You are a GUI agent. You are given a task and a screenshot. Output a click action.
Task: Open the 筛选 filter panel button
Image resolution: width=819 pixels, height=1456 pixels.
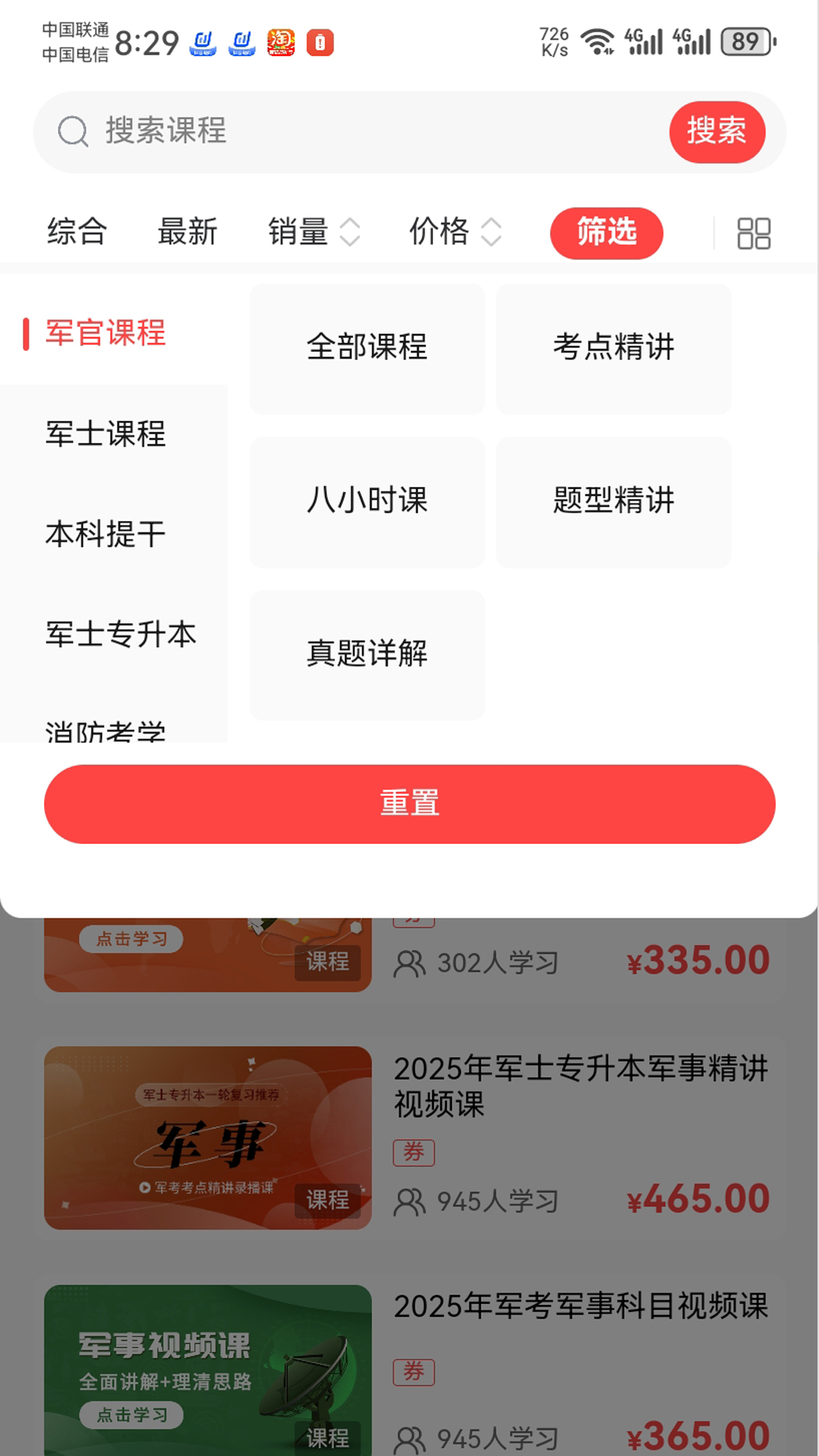click(x=607, y=233)
